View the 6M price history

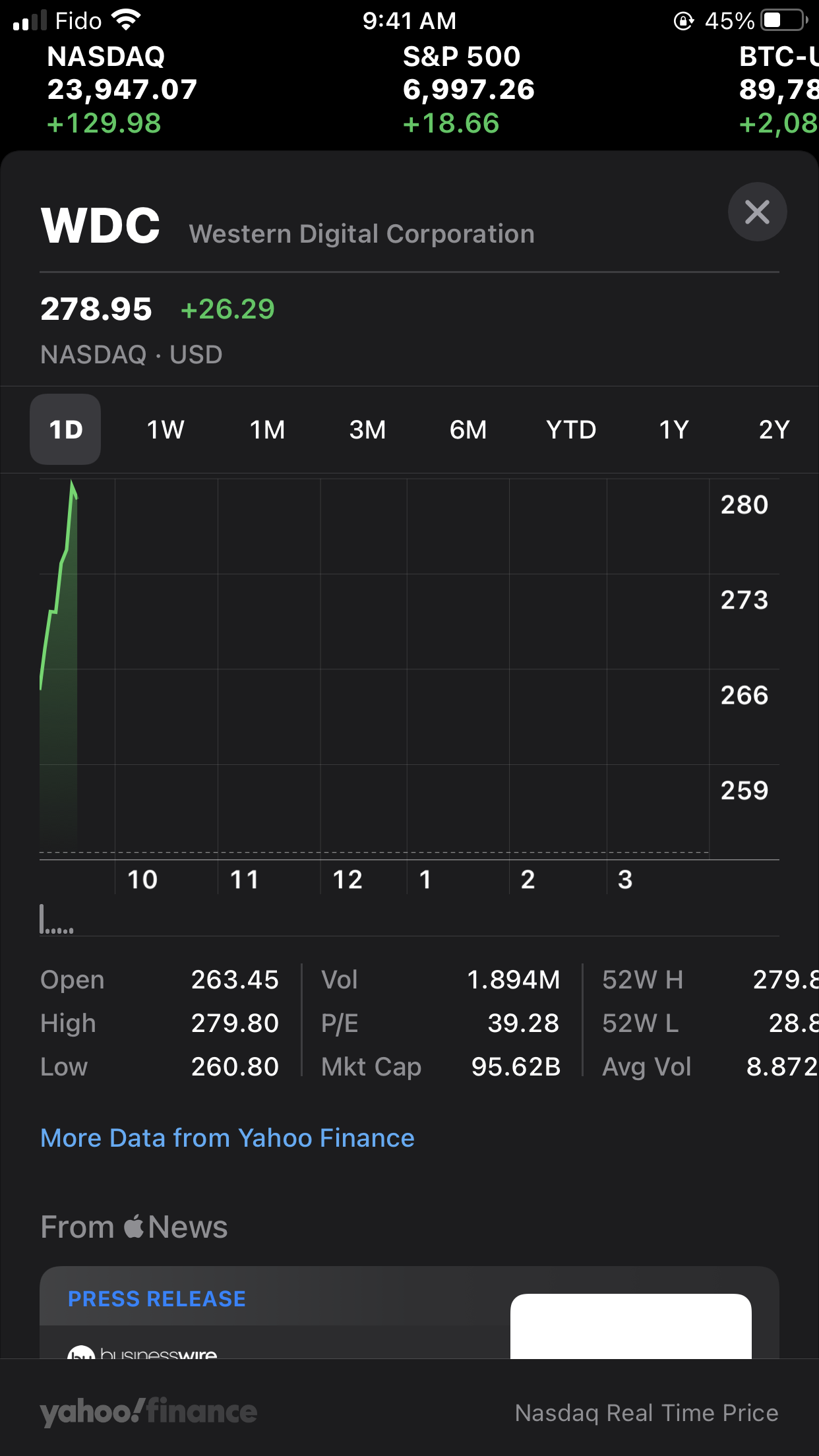[468, 430]
